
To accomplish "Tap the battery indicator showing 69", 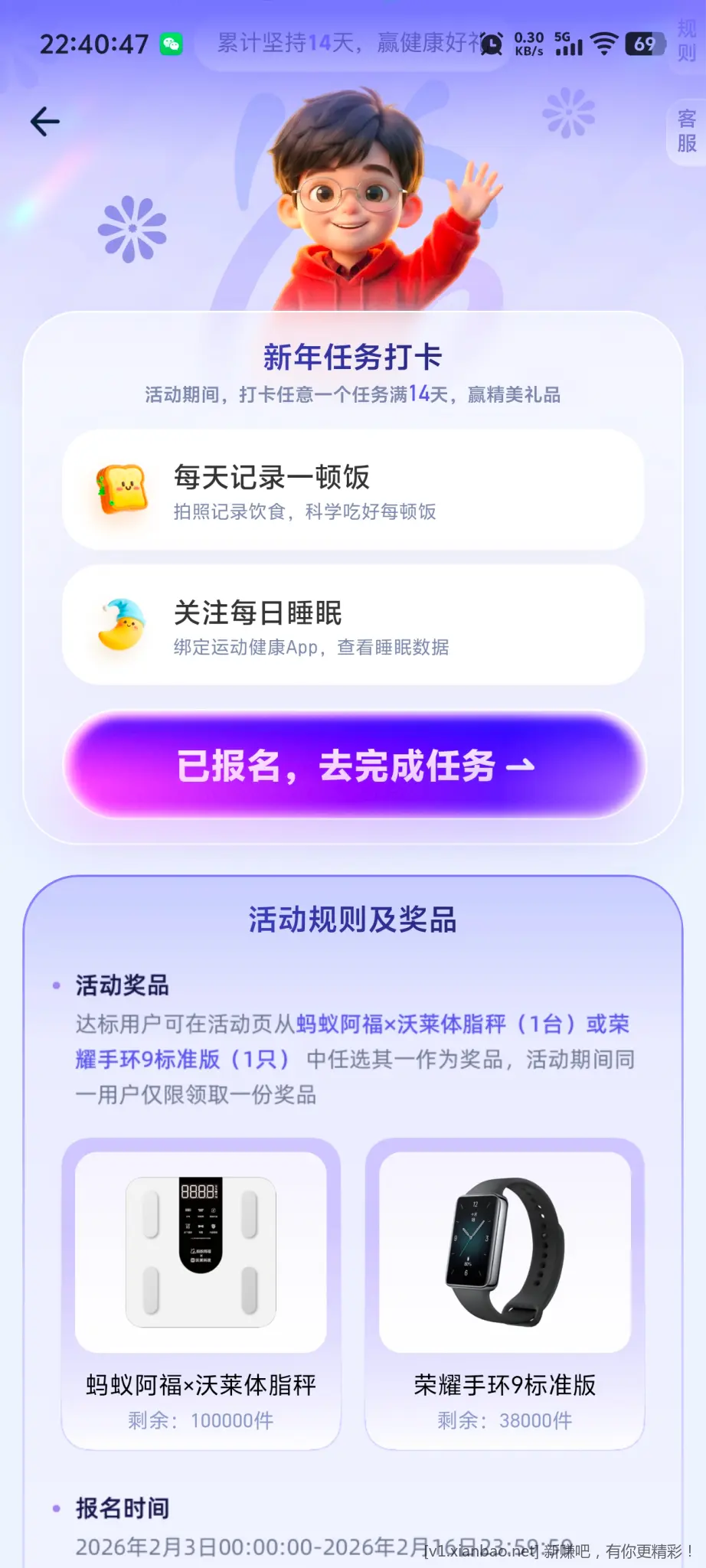I will pos(644,44).
